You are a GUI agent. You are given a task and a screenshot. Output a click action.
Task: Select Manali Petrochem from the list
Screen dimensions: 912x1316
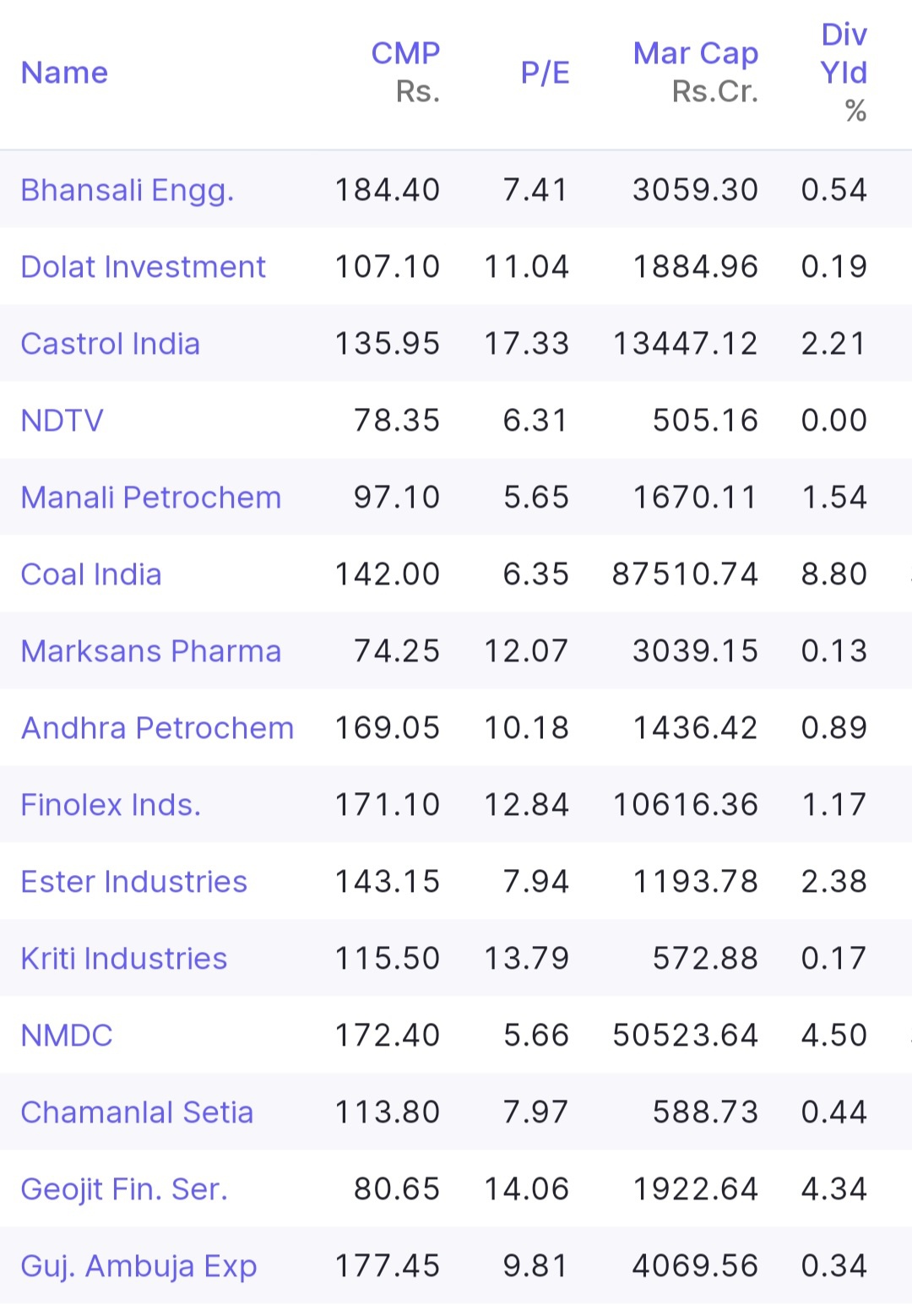[x=150, y=498]
